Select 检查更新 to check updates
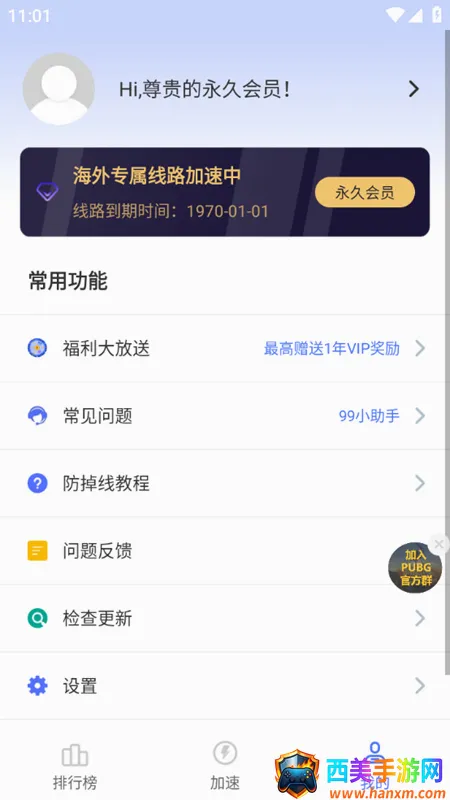 point(225,618)
